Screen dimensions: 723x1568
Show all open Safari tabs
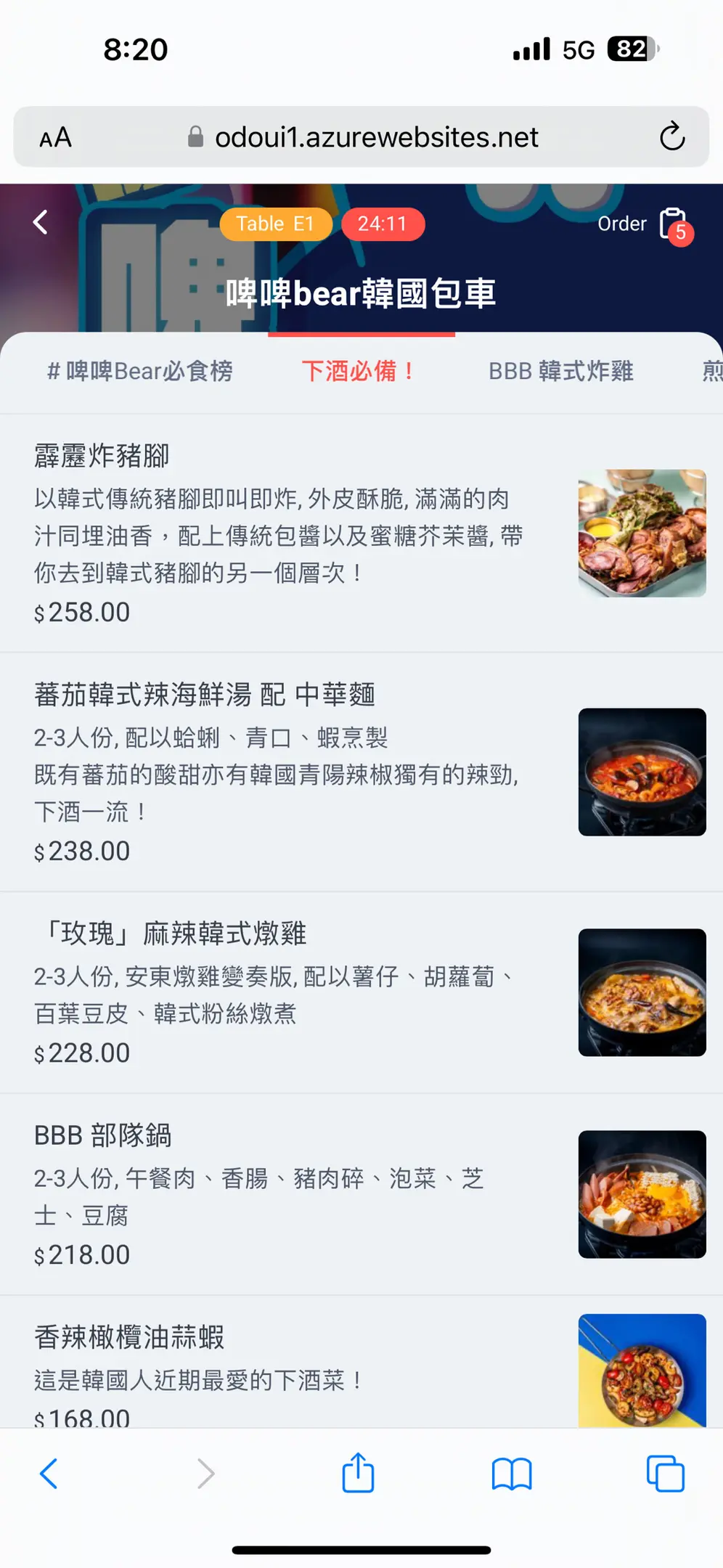pos(665,1474)
